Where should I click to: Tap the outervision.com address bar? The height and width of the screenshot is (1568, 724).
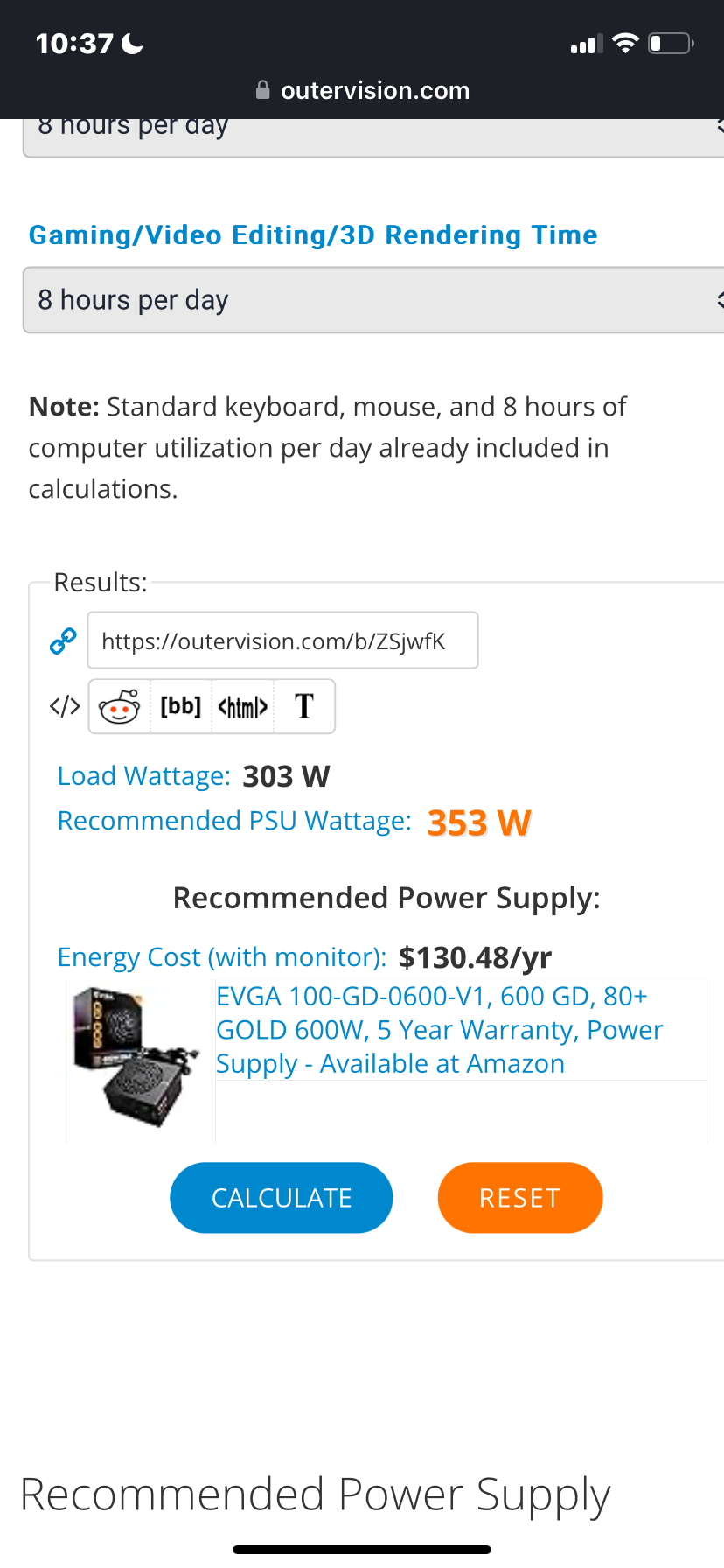tap(362, 90)
